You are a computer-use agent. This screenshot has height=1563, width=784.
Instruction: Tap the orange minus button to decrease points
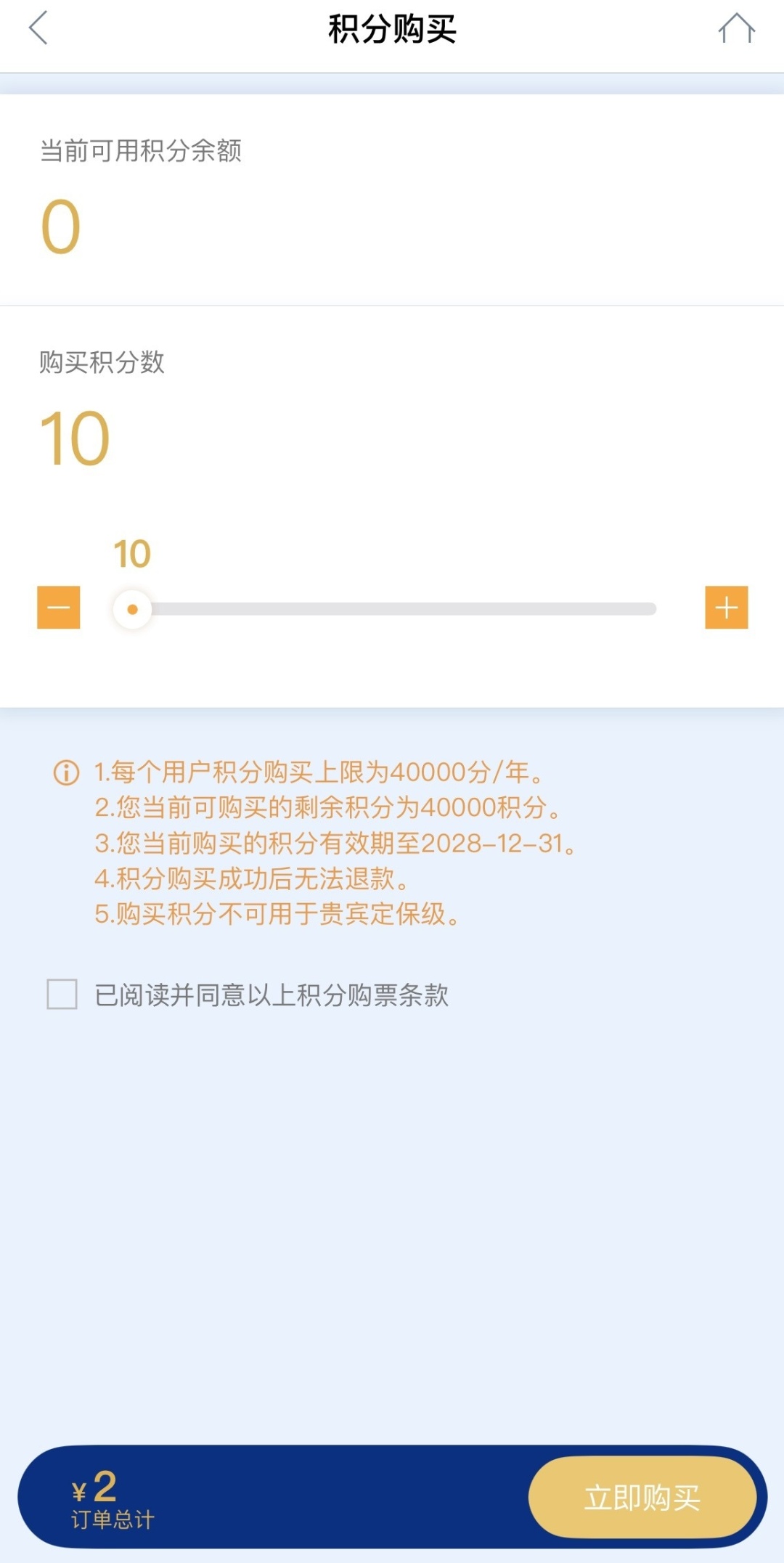tap(58, 608)
